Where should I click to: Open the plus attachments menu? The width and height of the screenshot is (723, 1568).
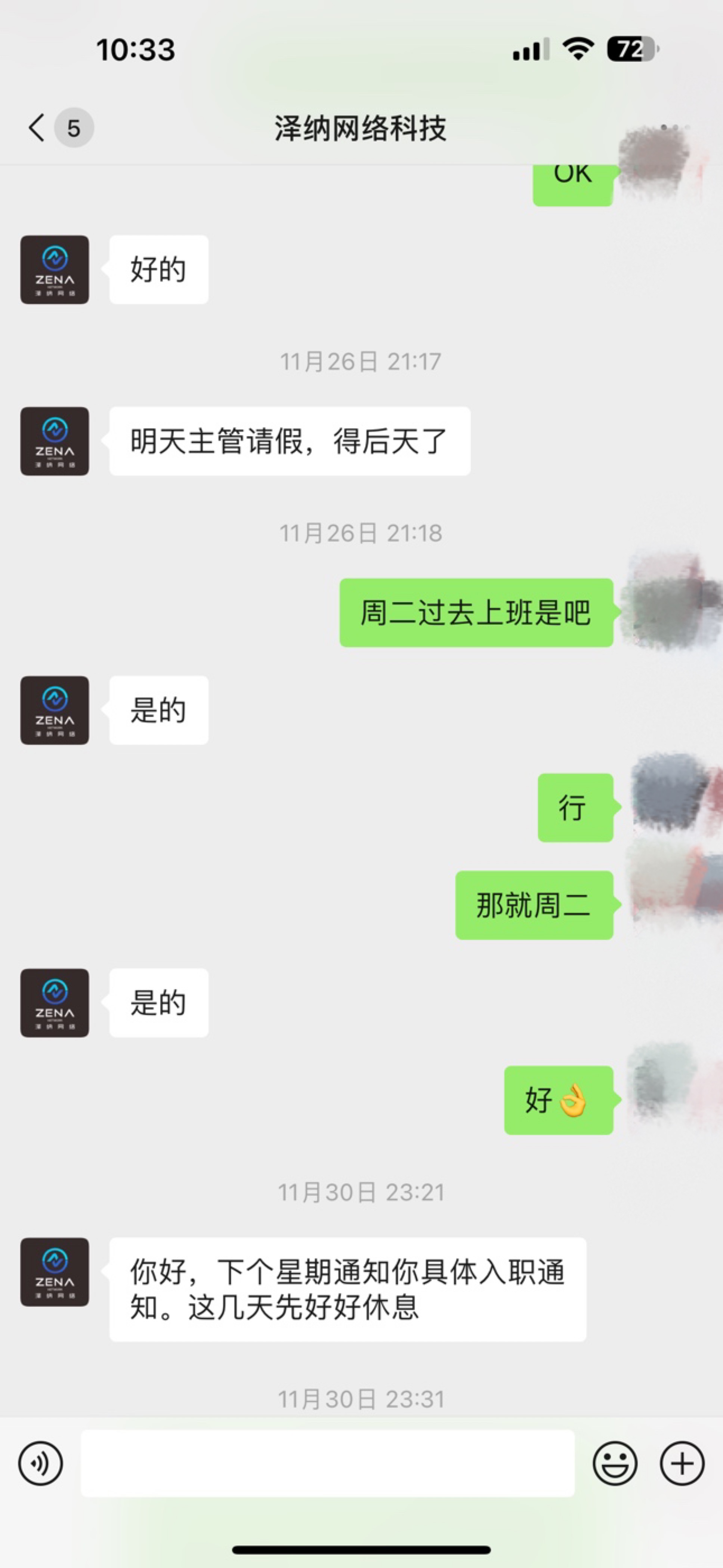tap(682, 1463)
